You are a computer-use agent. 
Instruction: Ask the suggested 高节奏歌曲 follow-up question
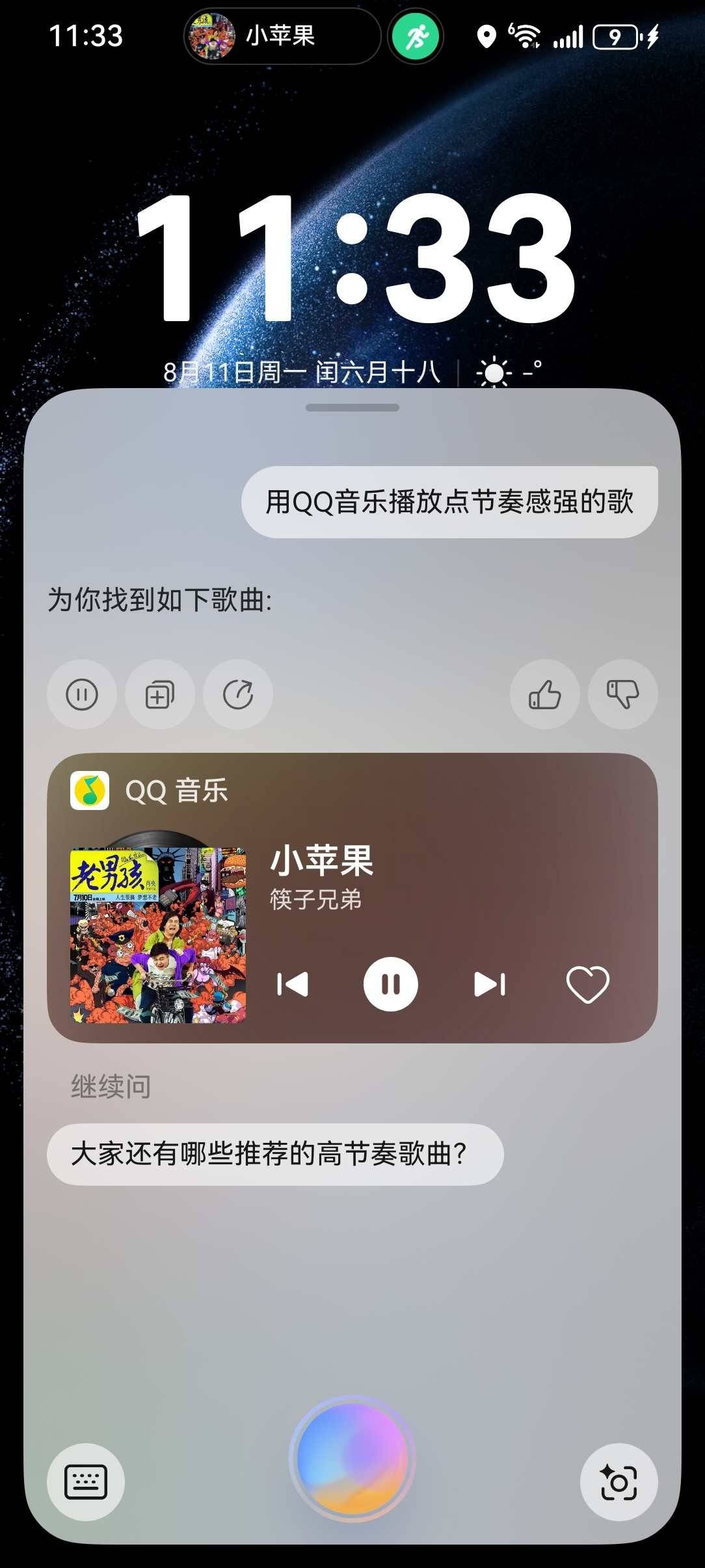tap(274, 1154)
